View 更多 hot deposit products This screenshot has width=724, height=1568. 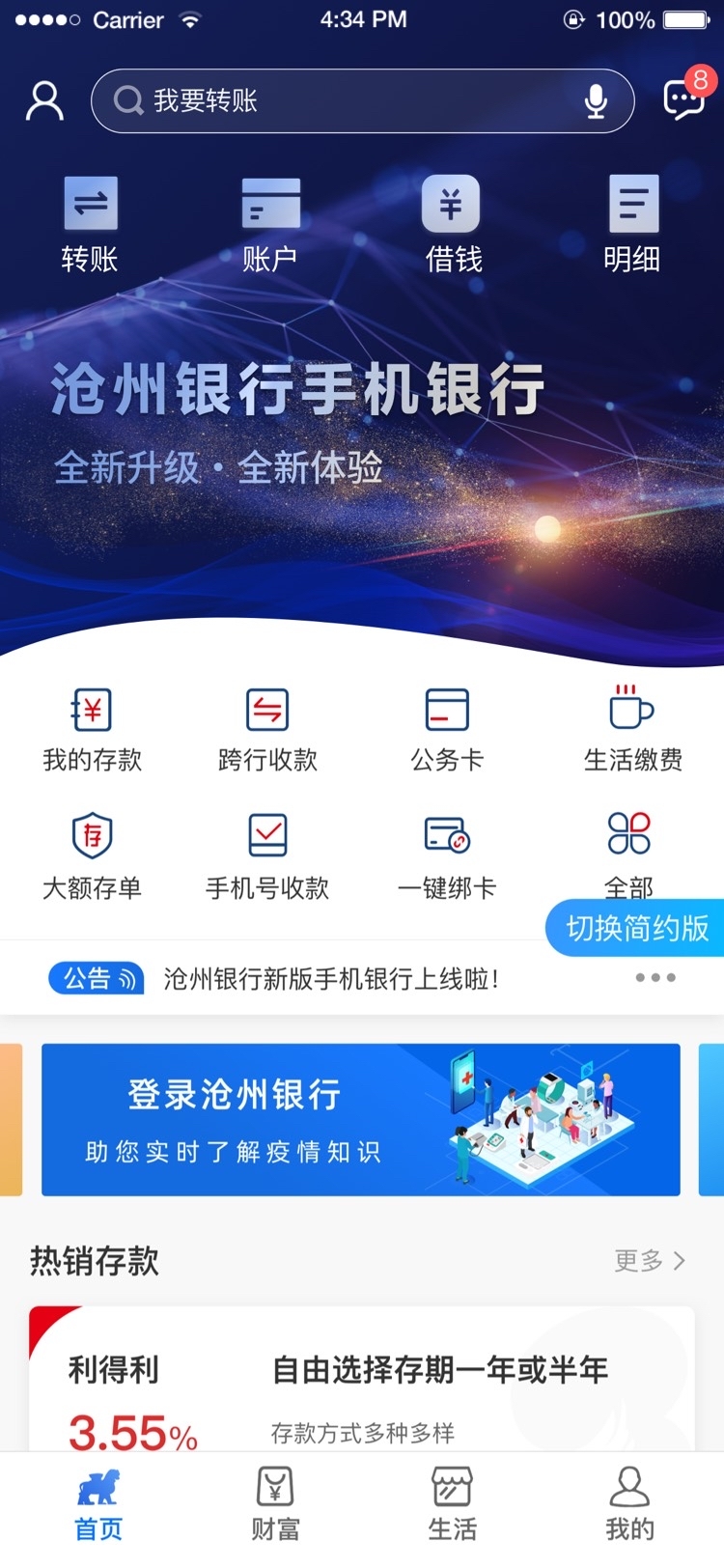[x=650, y=1261]
